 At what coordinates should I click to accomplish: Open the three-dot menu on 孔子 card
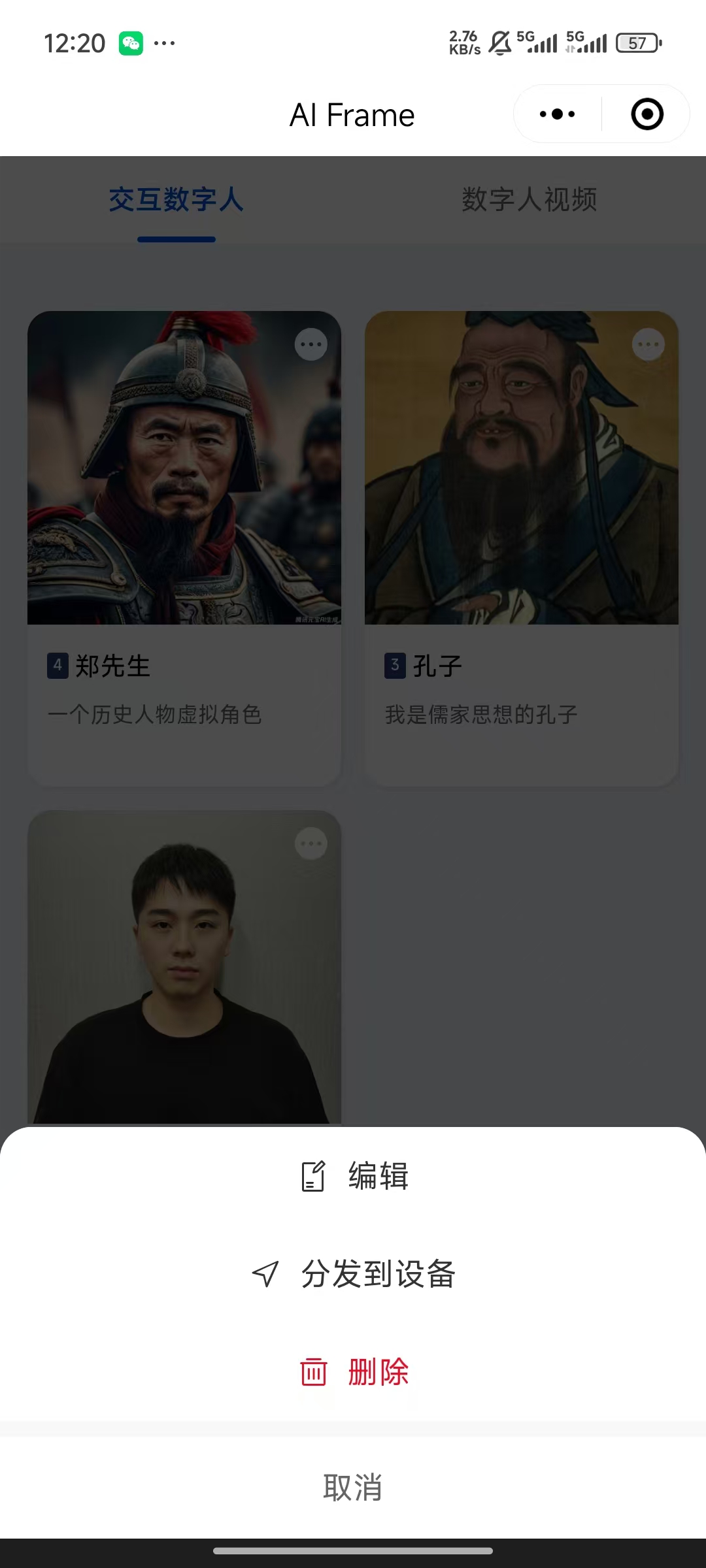point(648,344)
